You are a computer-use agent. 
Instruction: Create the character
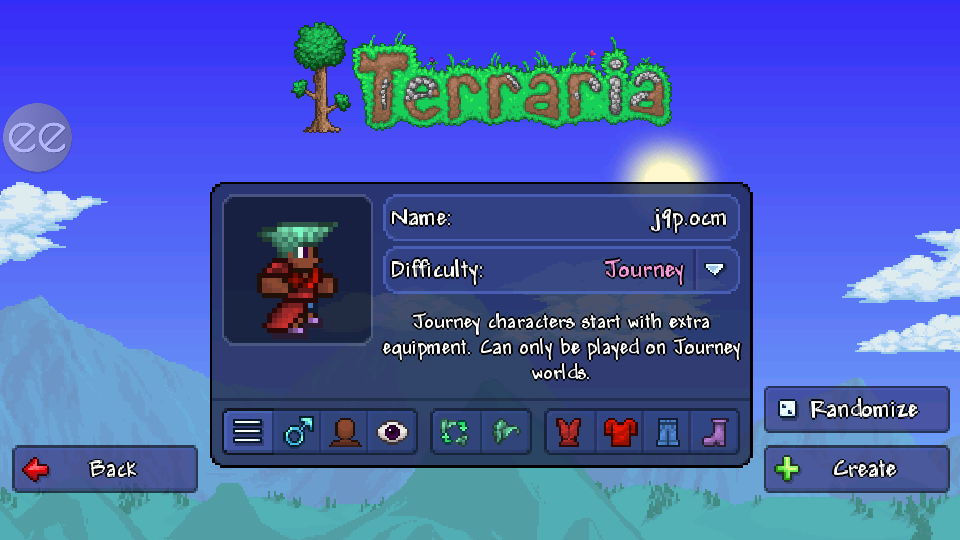856,469
